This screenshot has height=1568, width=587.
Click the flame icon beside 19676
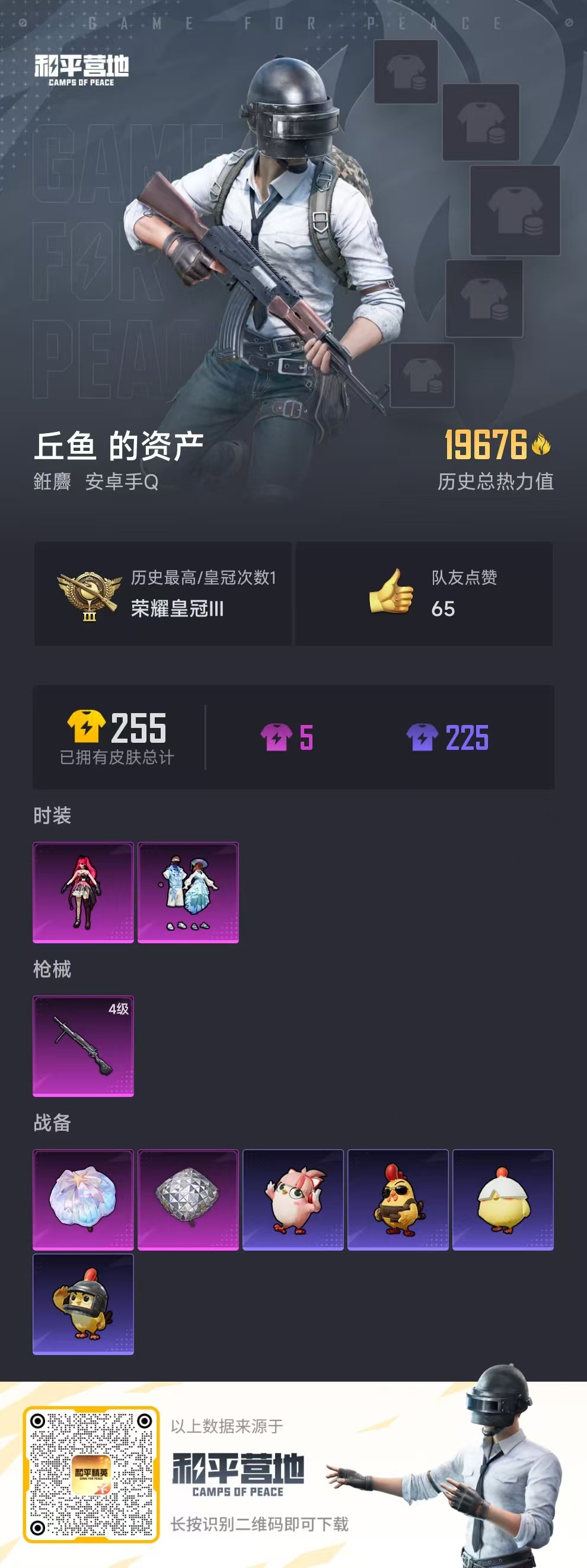pos(540,446)
